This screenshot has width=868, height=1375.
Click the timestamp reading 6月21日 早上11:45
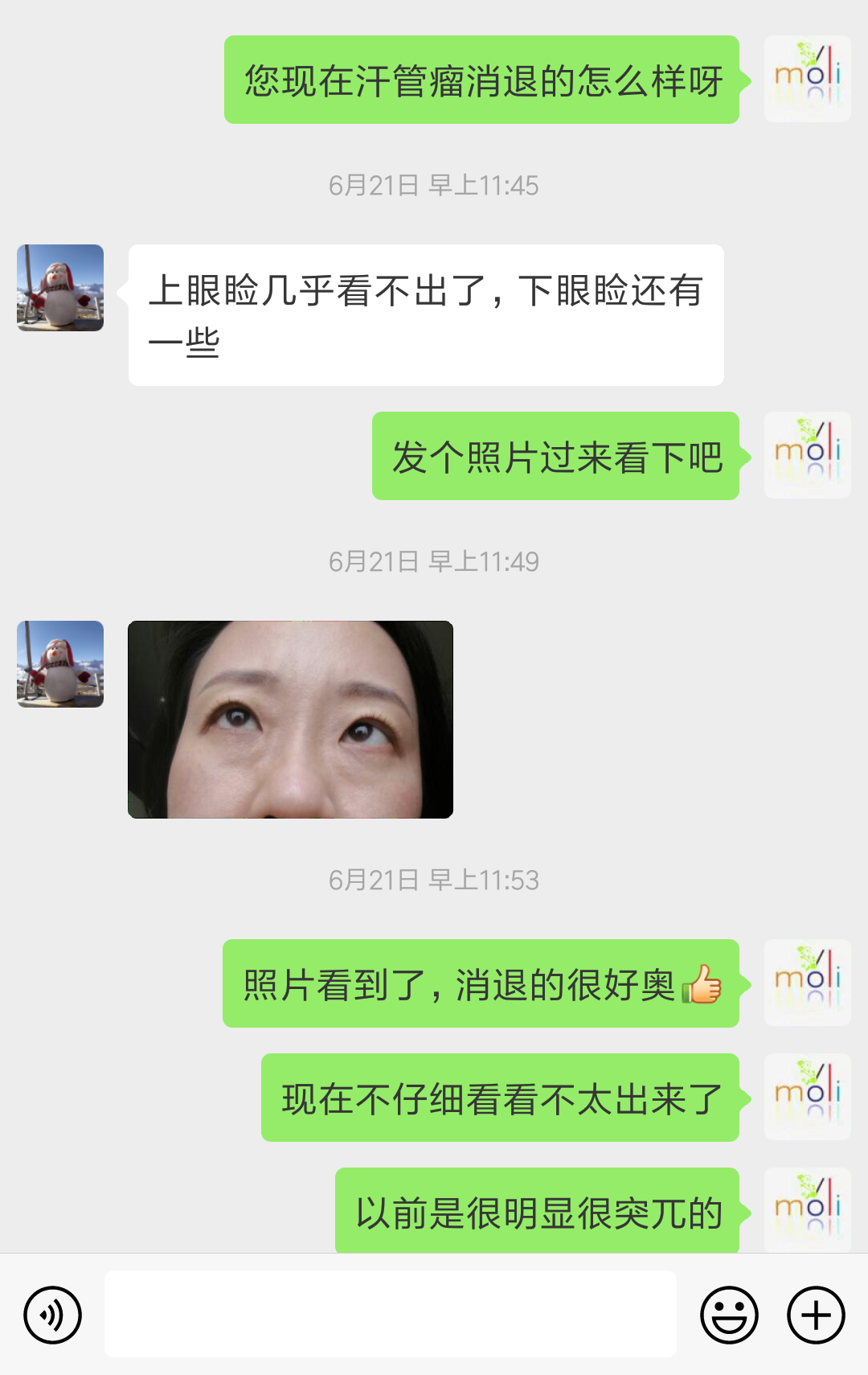[x=434, y=184]
